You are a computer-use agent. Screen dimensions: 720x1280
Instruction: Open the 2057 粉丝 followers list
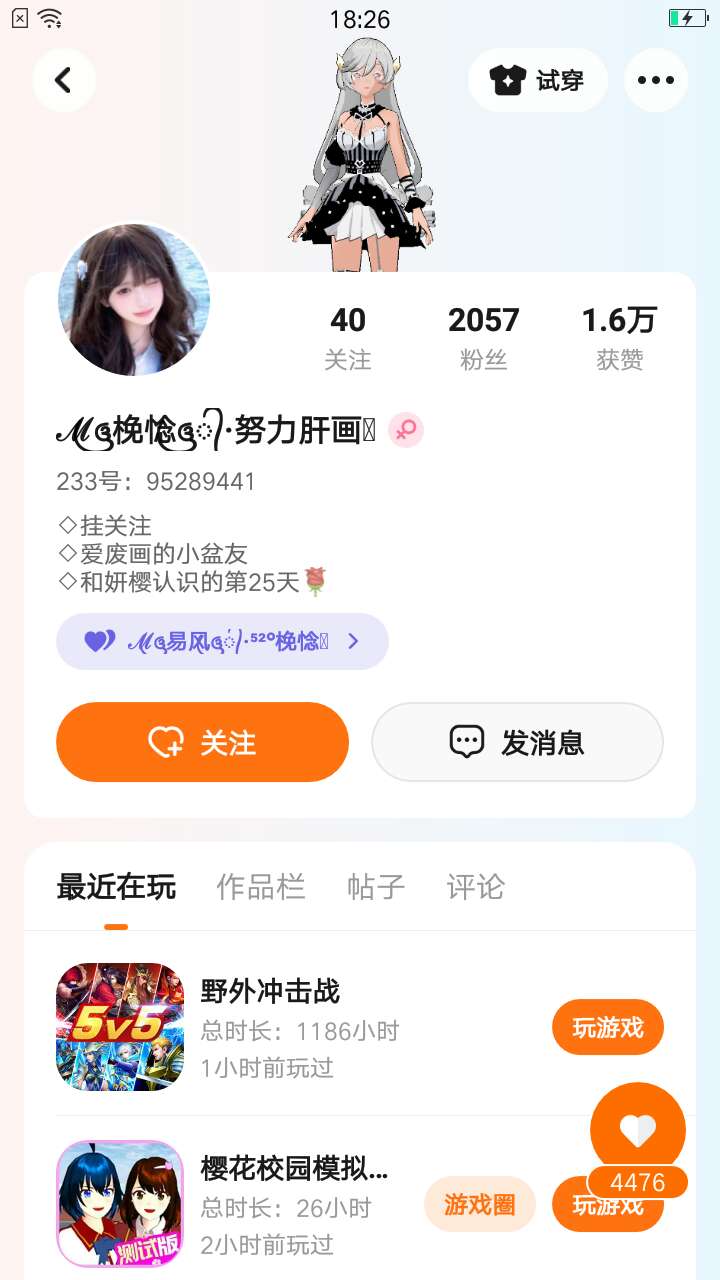484,337
